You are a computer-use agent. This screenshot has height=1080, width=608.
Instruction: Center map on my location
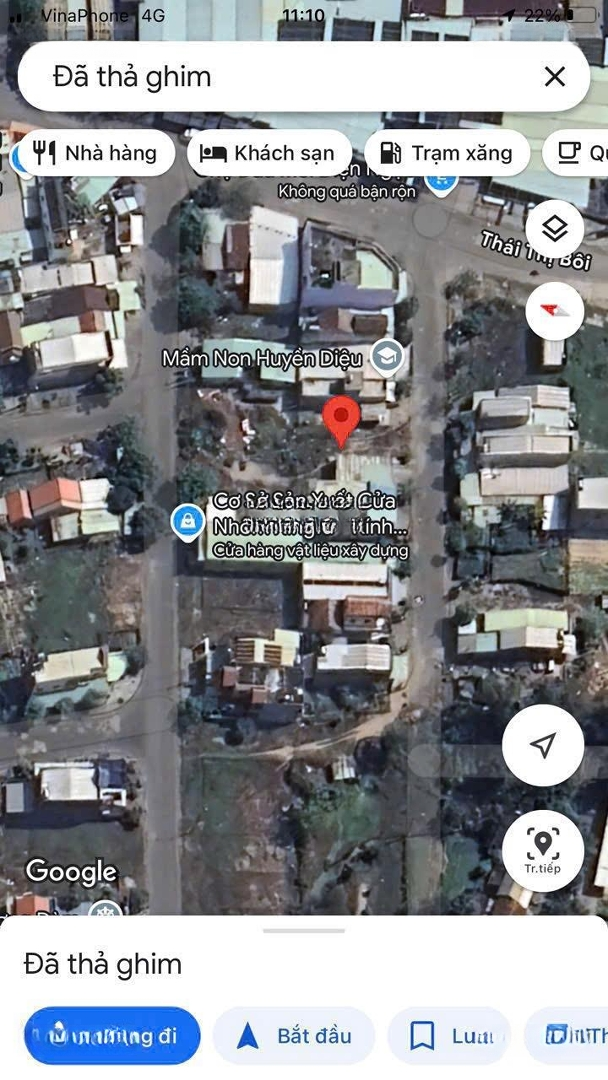(543, 744)
